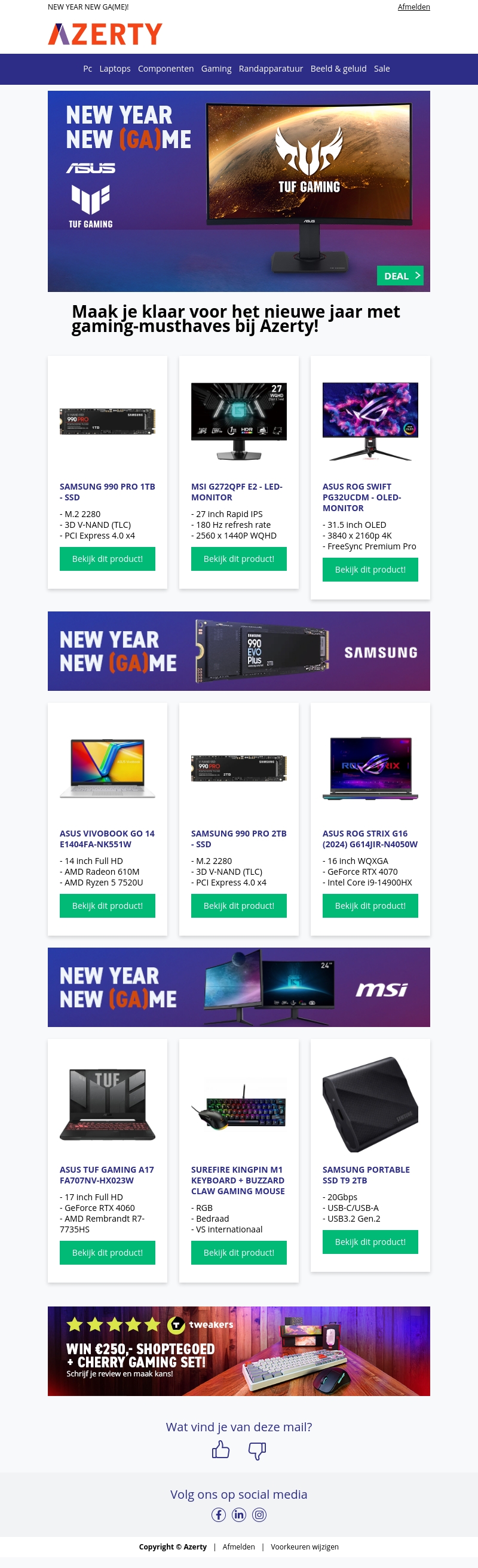The height and width of the screenshot is (1568, 478).
Task: View the ASUS TUF Gaming A17 product
Action: (107, 1253)
